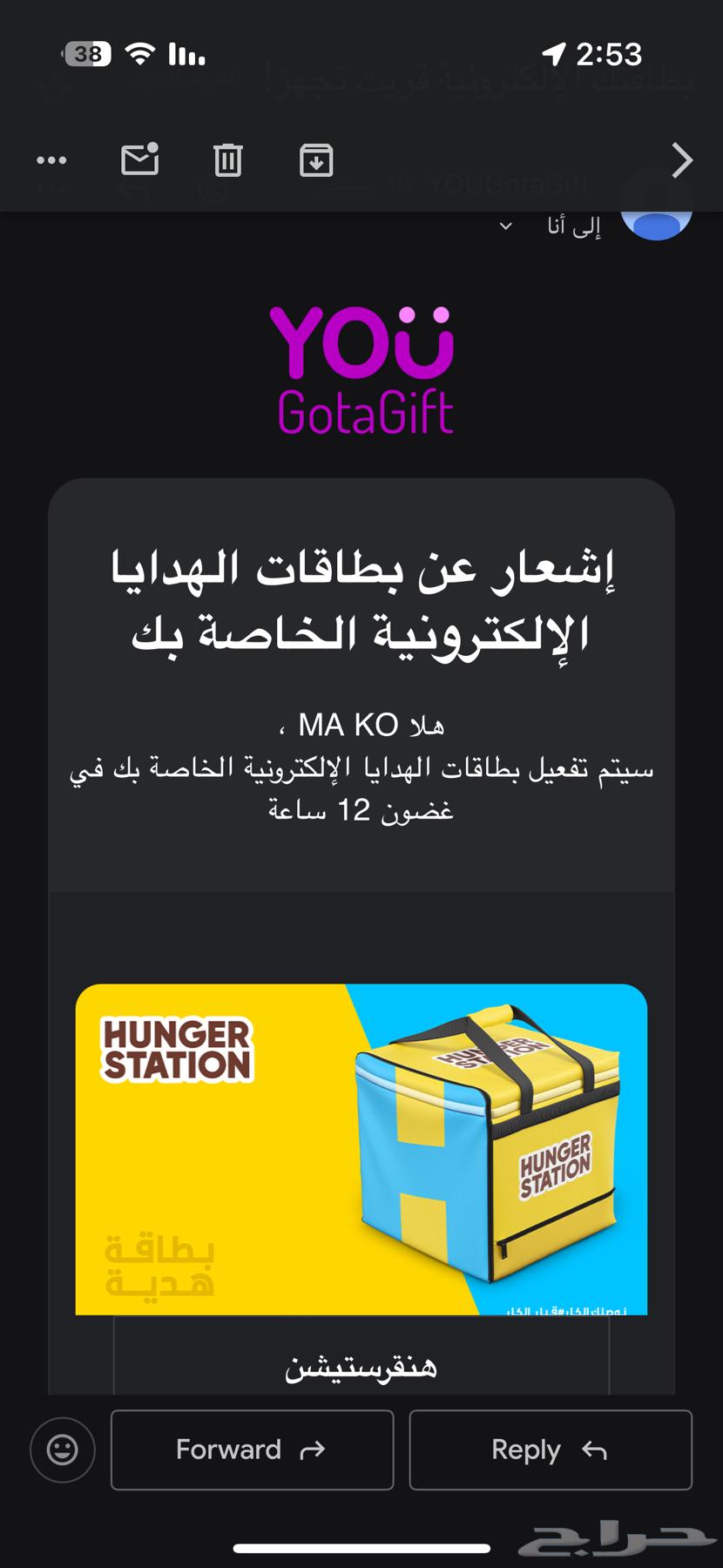This screenshot has height=1568, width=723.
Task: Select the YOUGotaGift conversation title
Action: coord(510,183)
